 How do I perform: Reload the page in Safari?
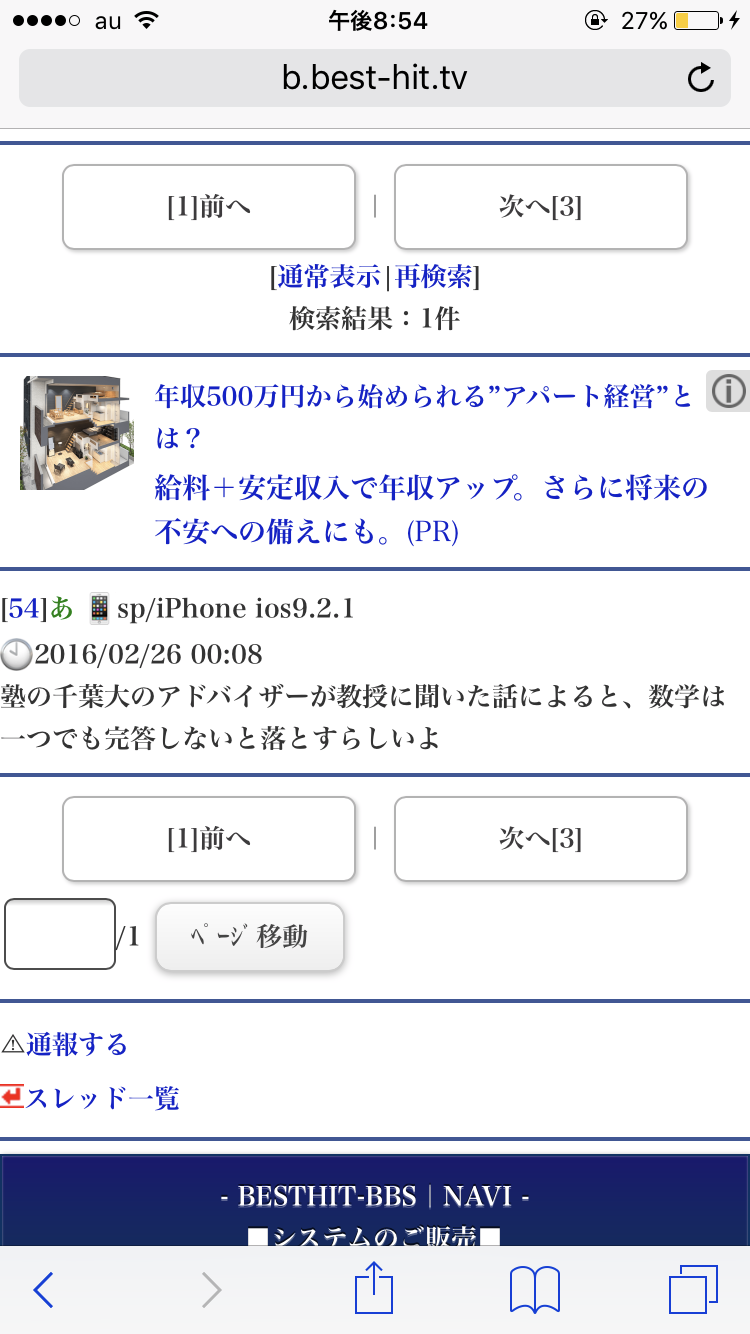pyautogui.click(x=701, y=77)
